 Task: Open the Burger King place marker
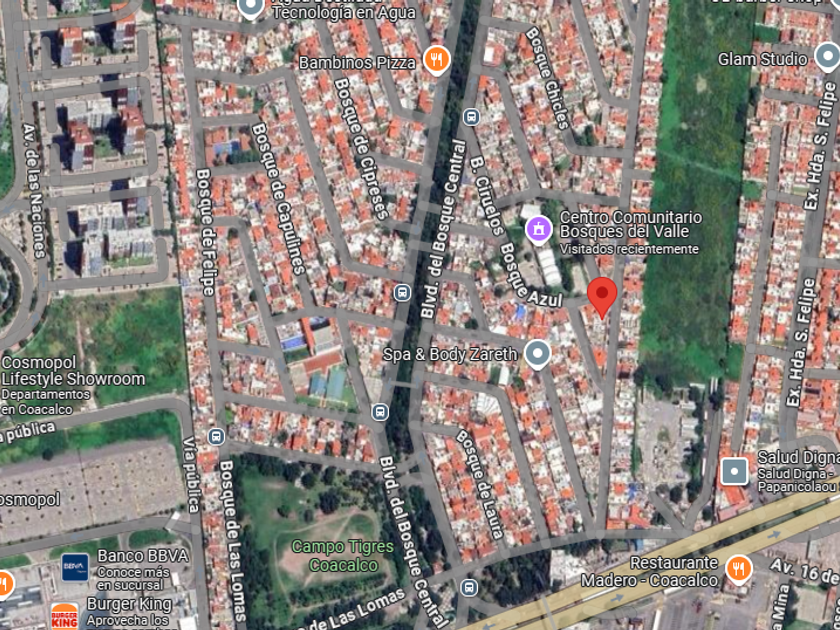[65, 616]
